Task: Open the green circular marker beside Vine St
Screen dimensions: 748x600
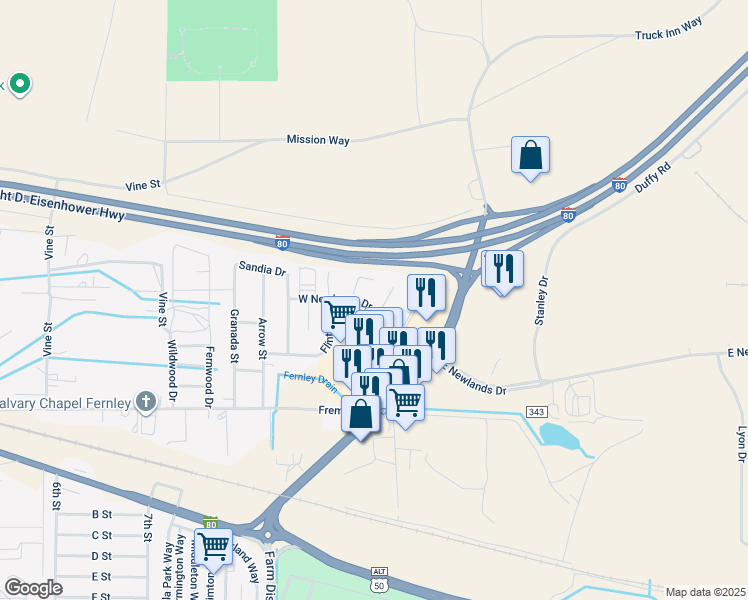Action: tap(18, 84)
